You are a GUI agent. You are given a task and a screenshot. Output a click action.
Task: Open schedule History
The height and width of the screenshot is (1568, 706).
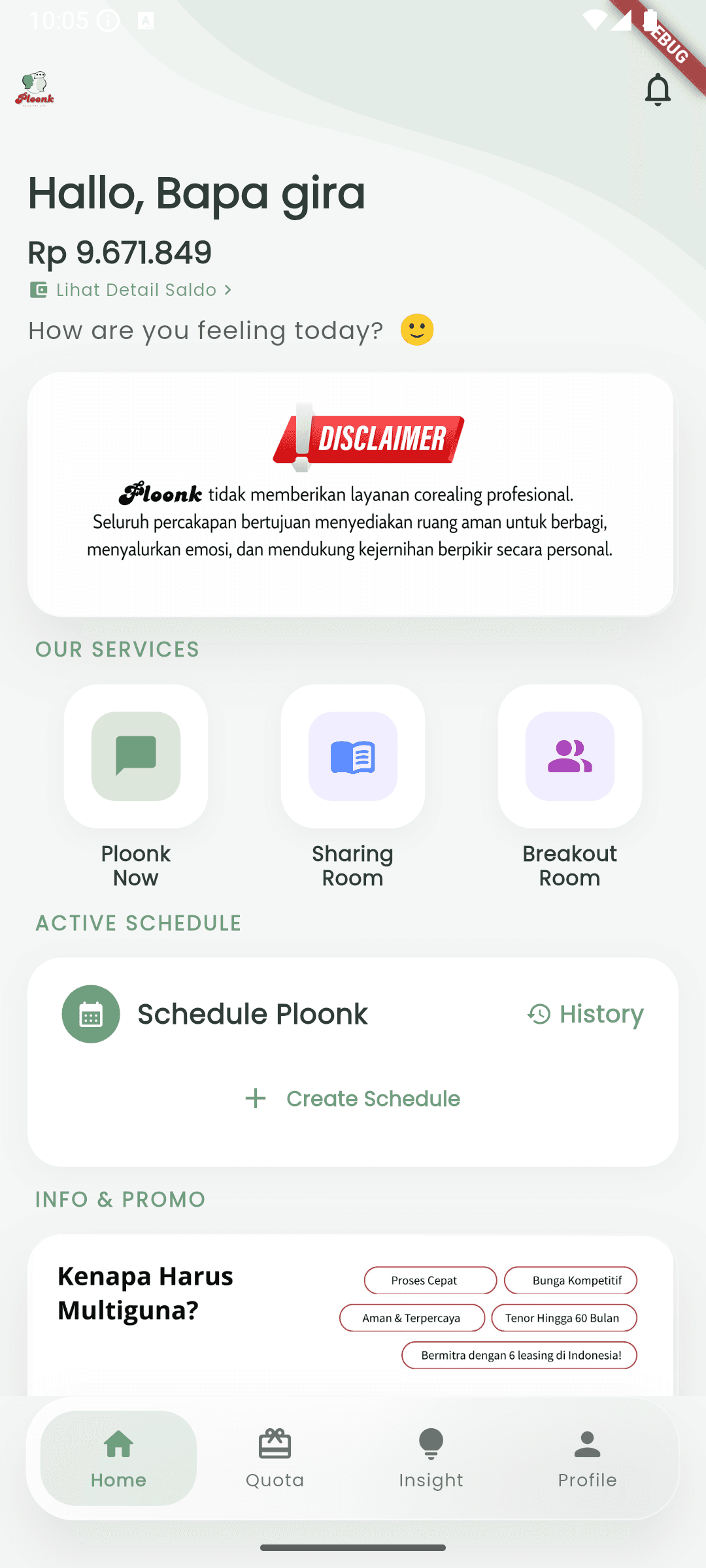585,1013
